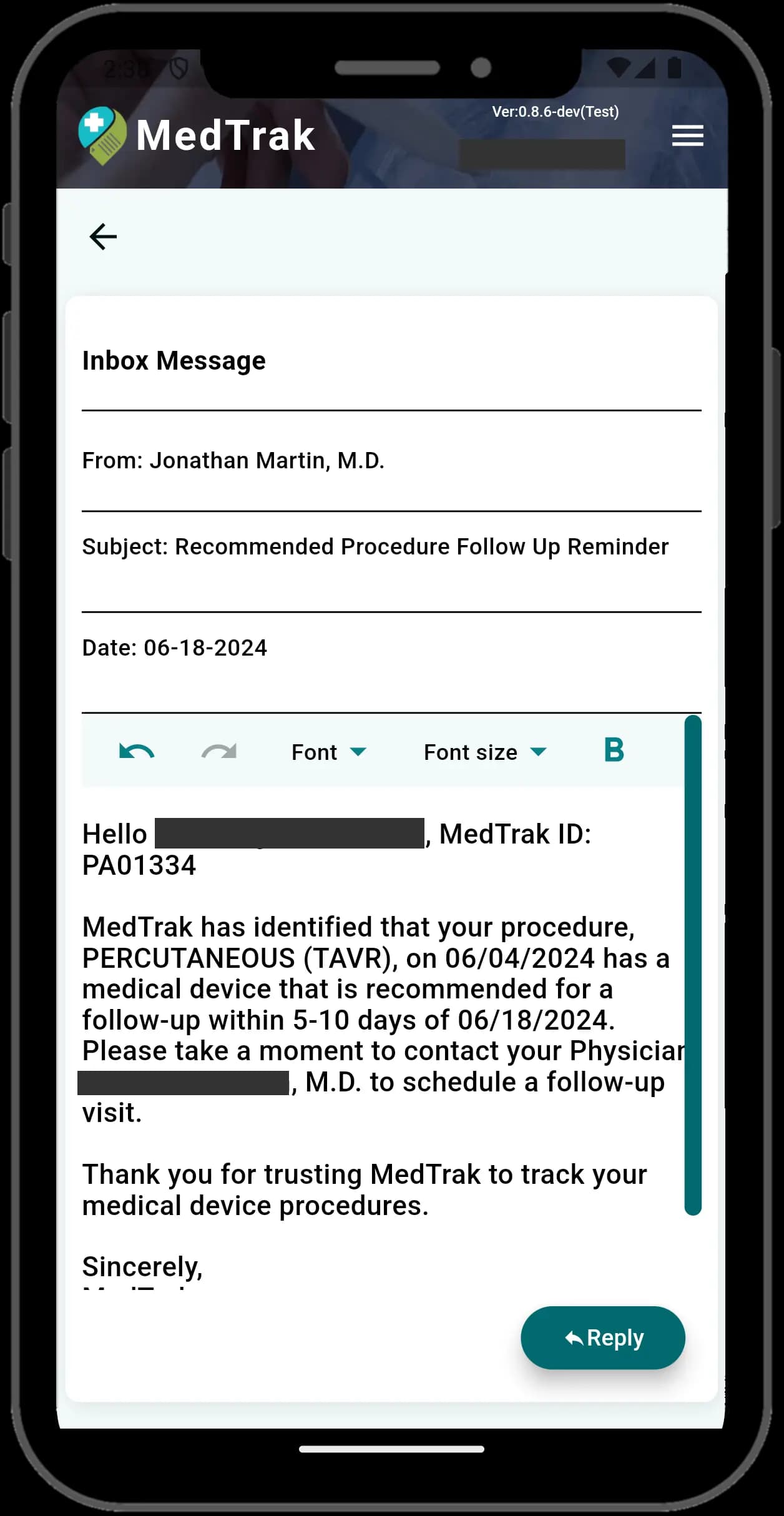Tap the undo arrow in editor toolbar
The width and height of the screenshot is (784, 1516).
137,751
